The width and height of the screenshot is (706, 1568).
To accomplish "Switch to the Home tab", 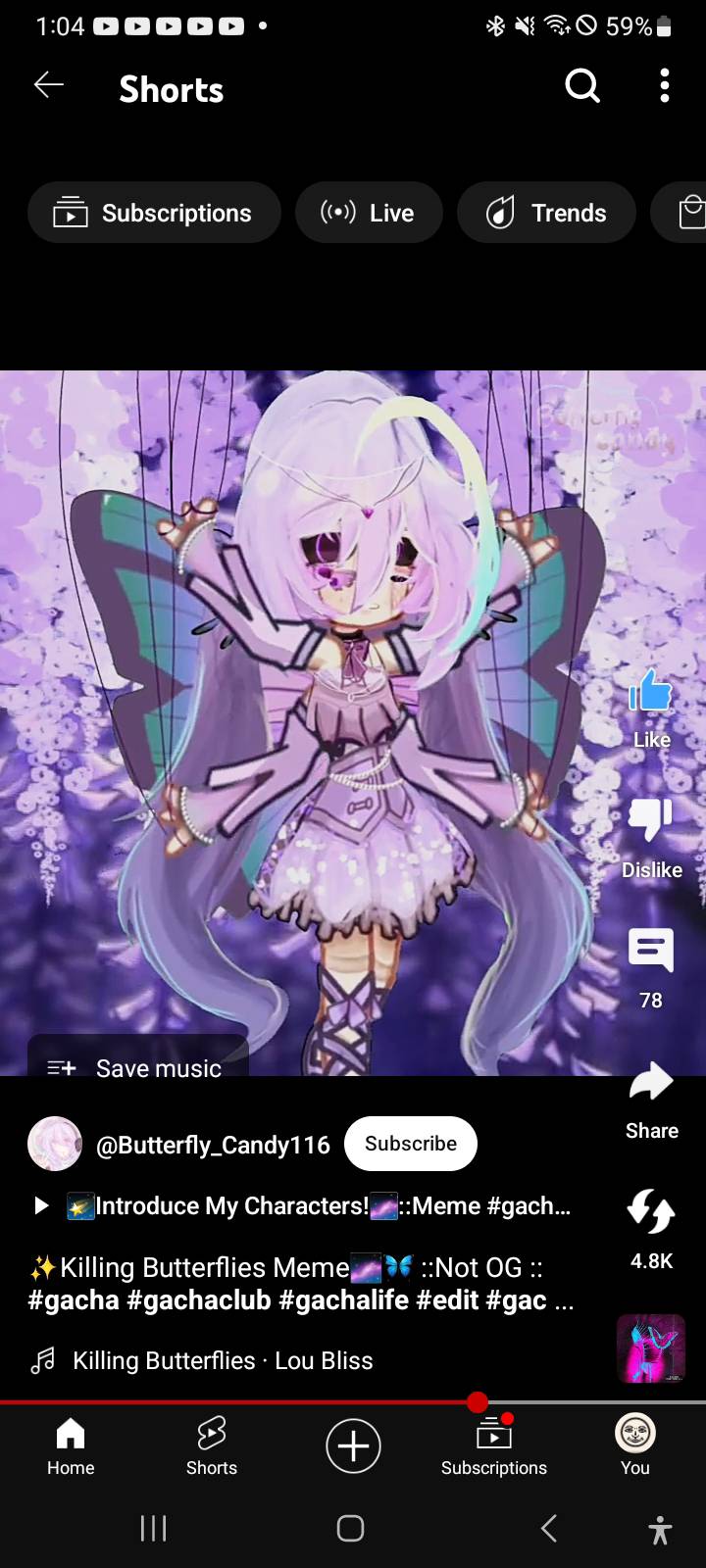I will pos(71,1446).
